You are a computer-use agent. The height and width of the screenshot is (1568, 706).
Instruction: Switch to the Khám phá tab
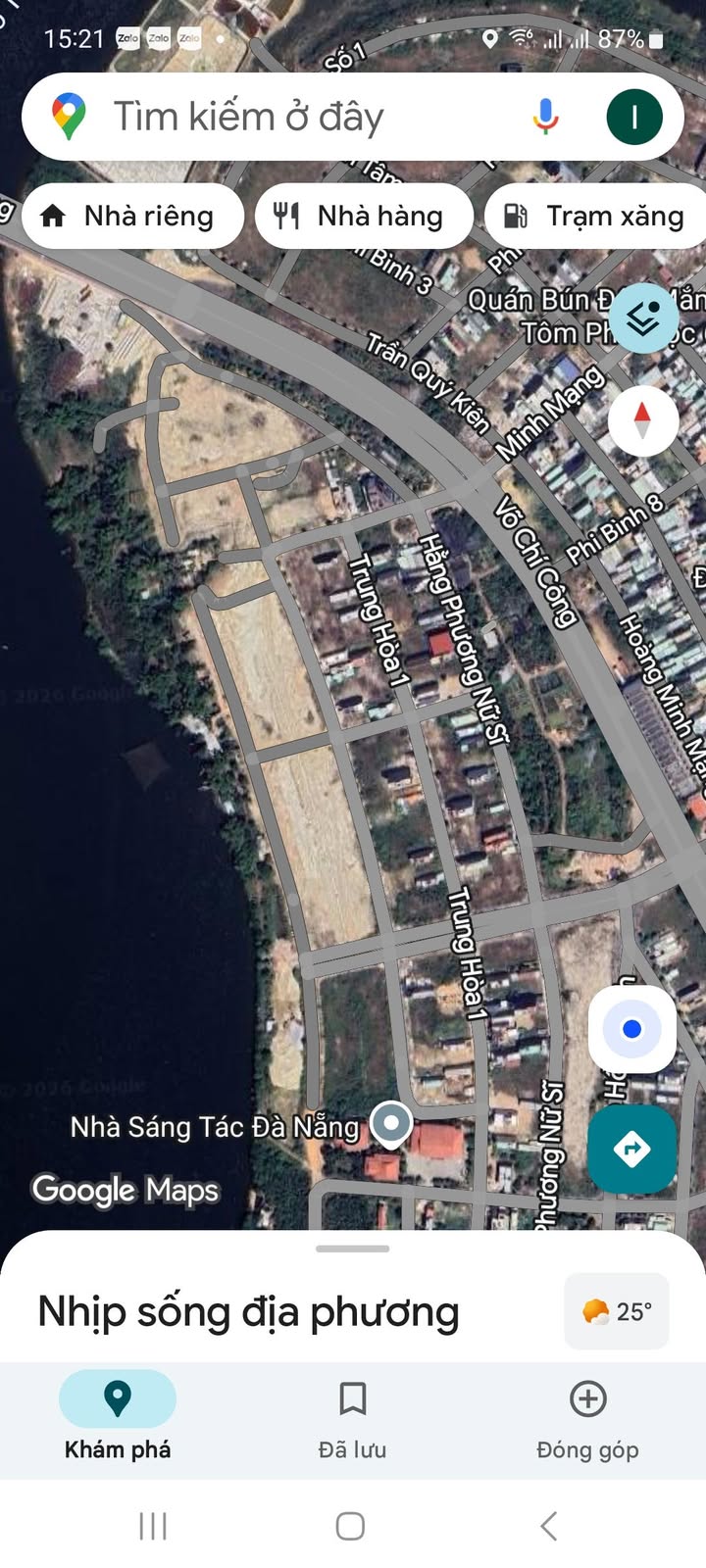pos(118,1416)
